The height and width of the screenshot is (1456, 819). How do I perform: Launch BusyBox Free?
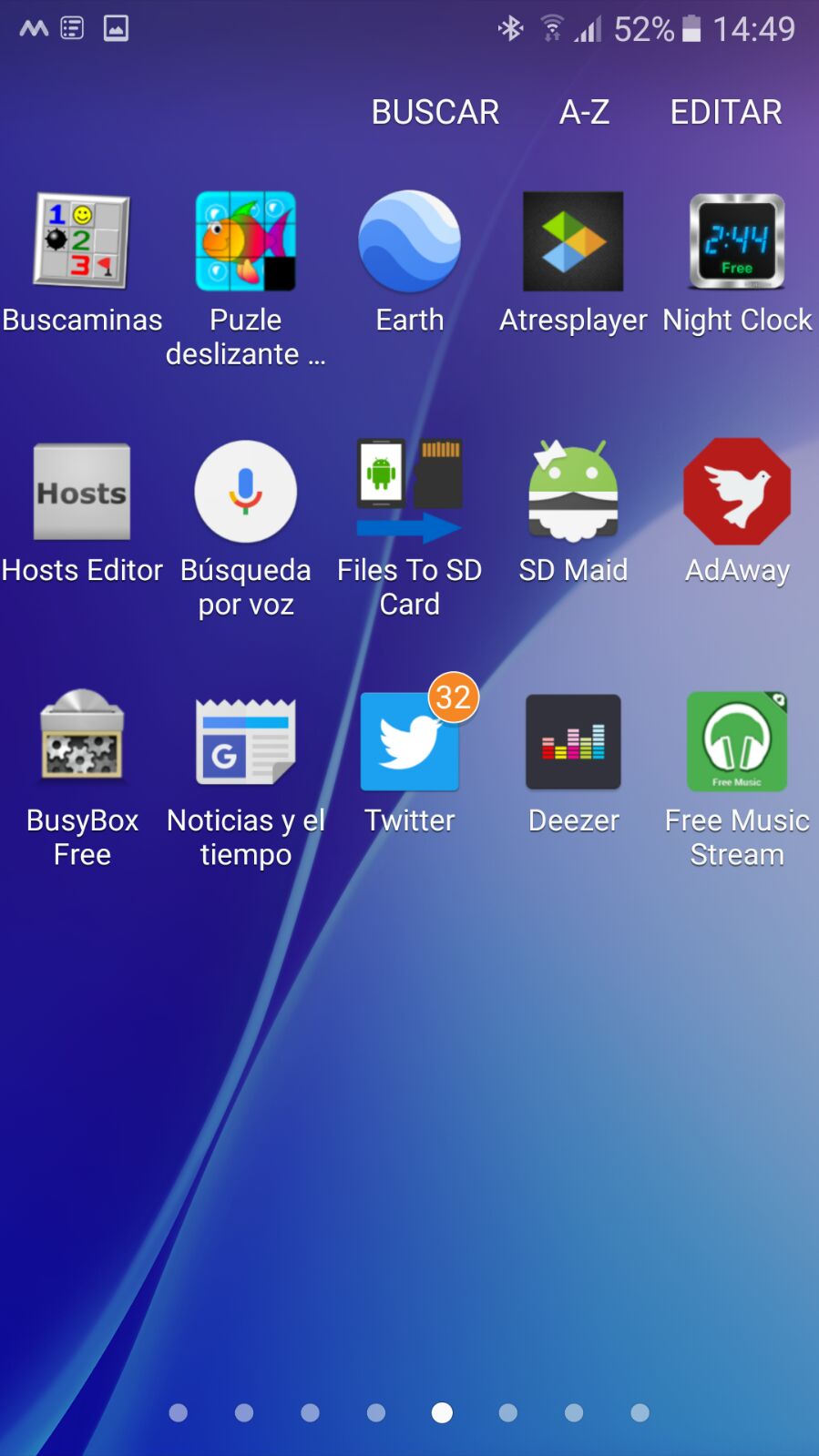click(82, 742)
